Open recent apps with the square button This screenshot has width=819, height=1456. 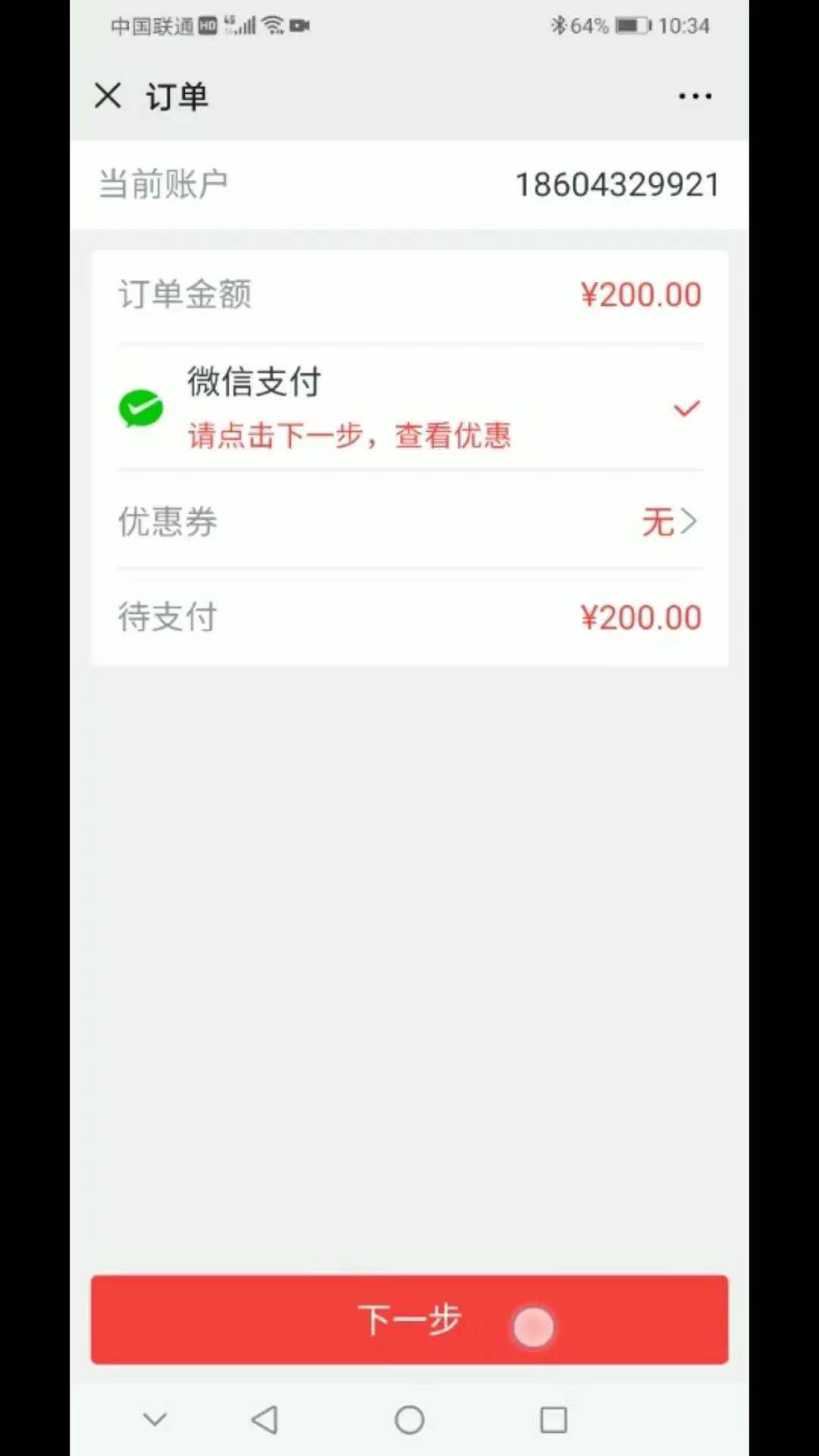click(553, 1420)
